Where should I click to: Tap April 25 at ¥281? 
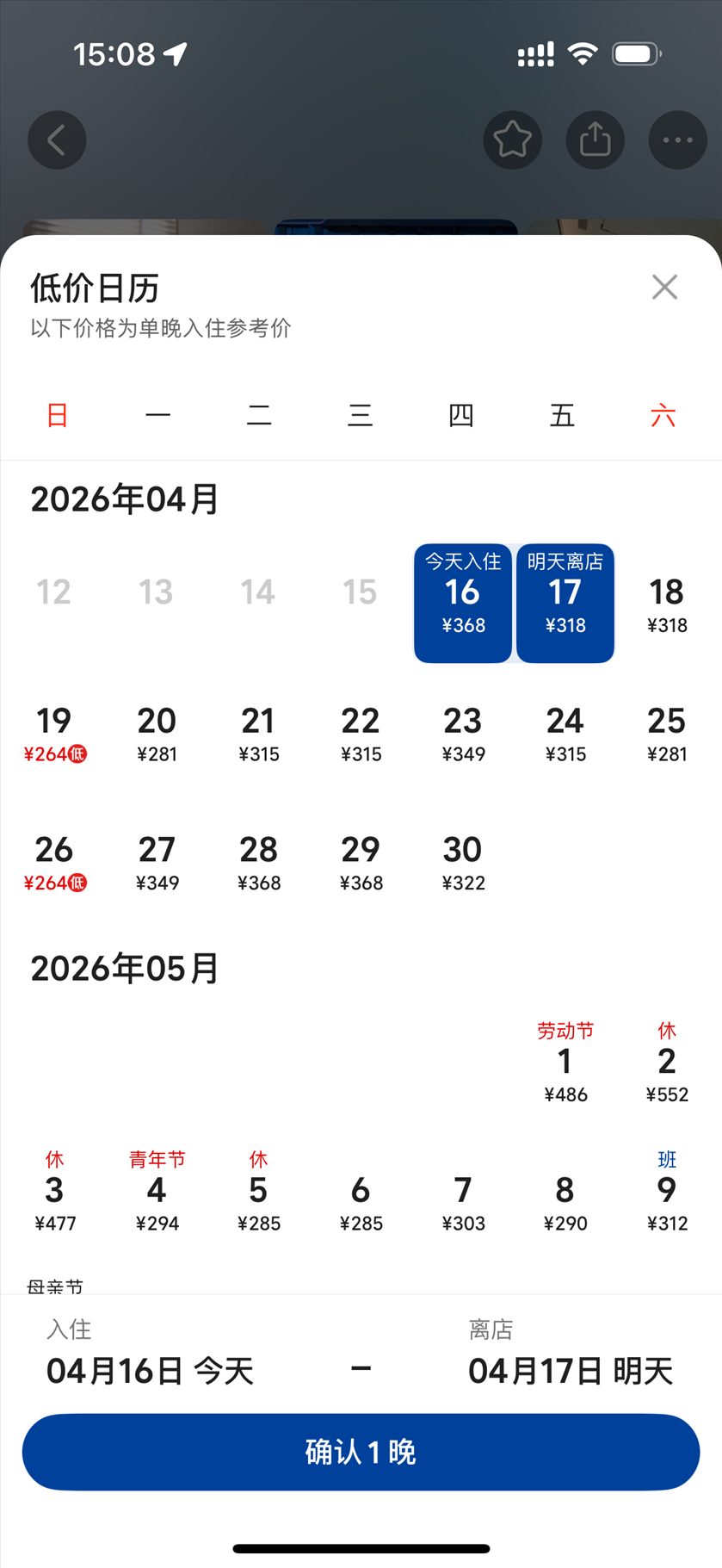666,733
